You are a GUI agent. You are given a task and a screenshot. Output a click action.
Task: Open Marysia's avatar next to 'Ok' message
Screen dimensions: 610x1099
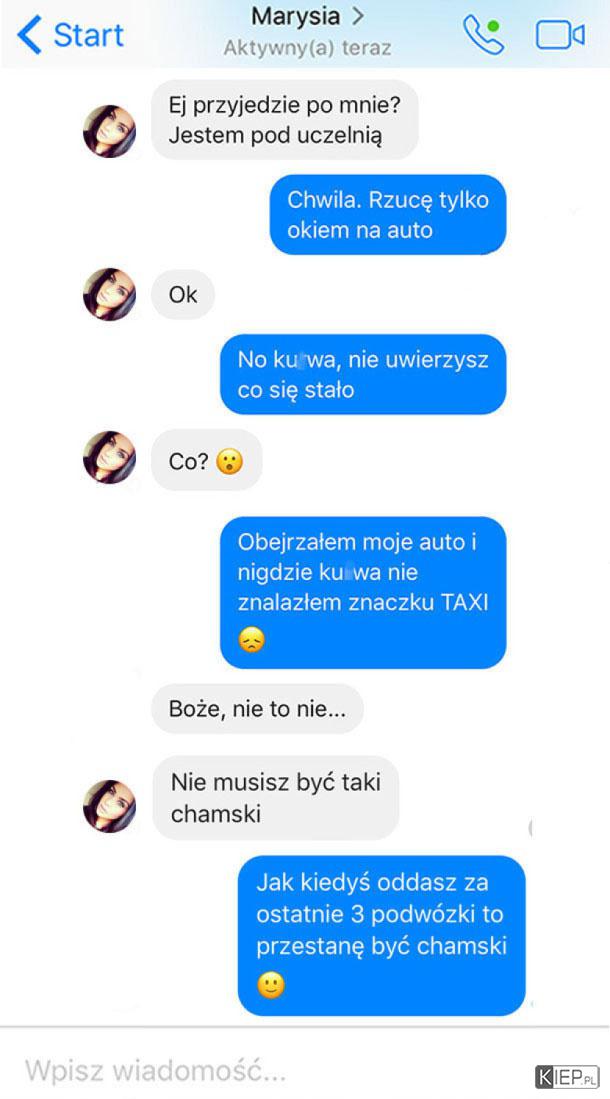click(x=110, y=295)
